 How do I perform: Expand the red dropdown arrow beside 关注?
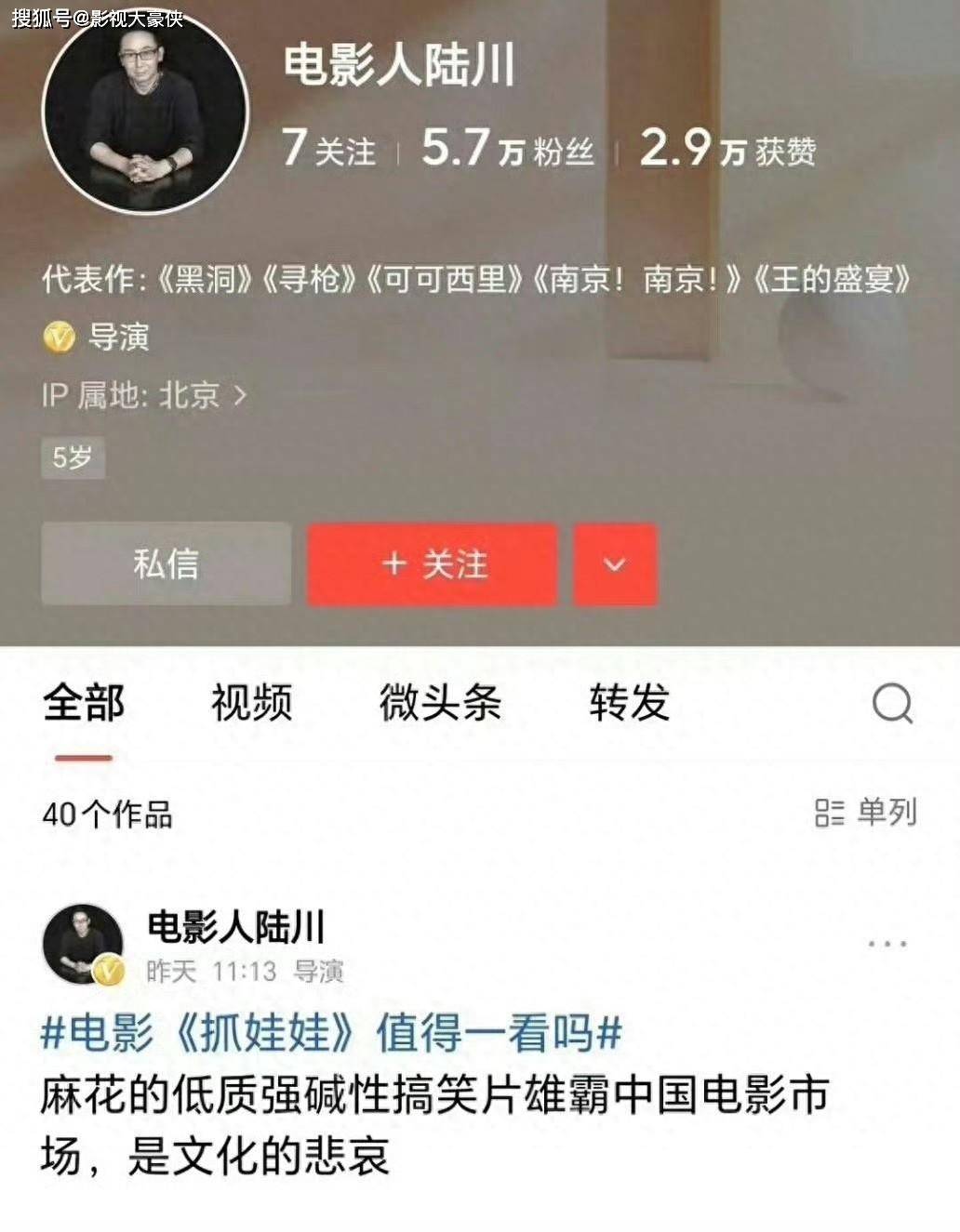click(x=615, y=563)
